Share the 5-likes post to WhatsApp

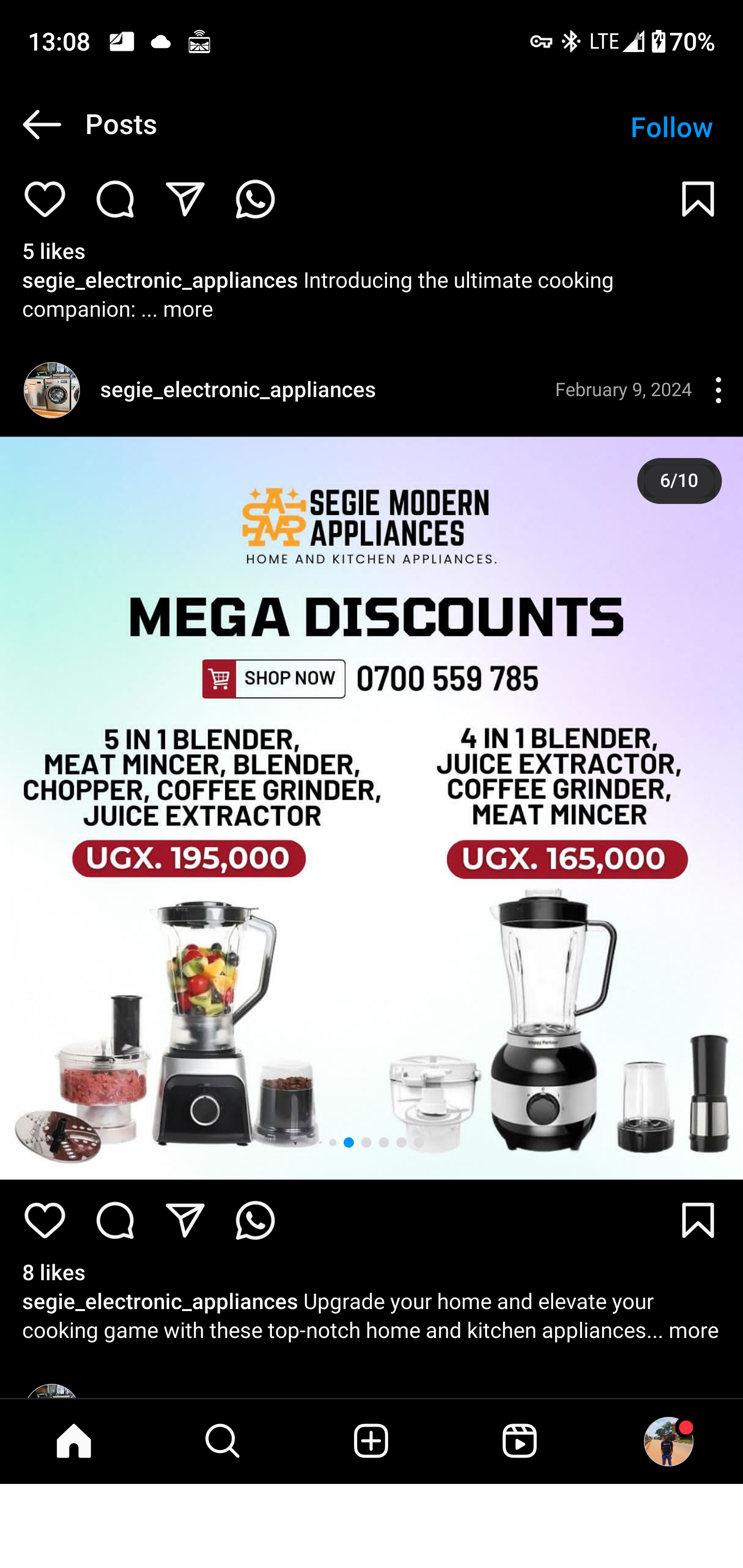point(255,200)
